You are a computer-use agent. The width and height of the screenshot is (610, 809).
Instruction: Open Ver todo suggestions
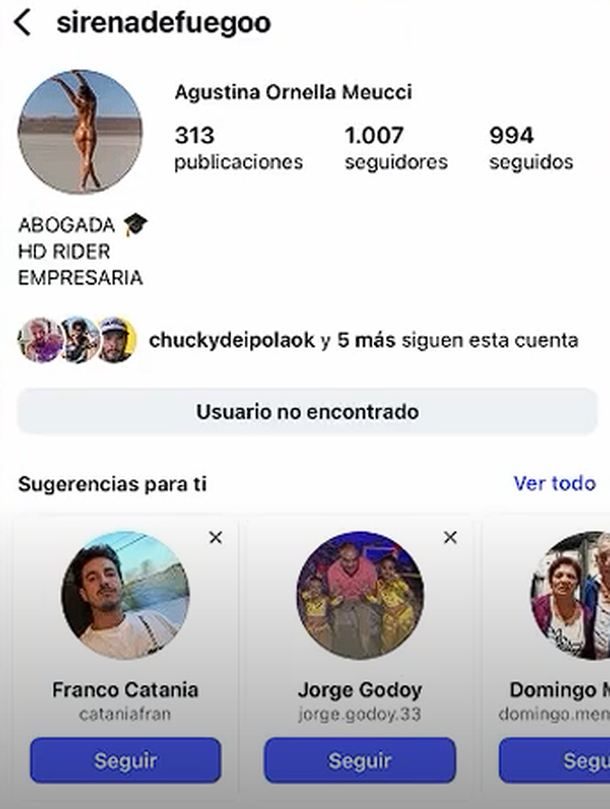click(554, 484)
